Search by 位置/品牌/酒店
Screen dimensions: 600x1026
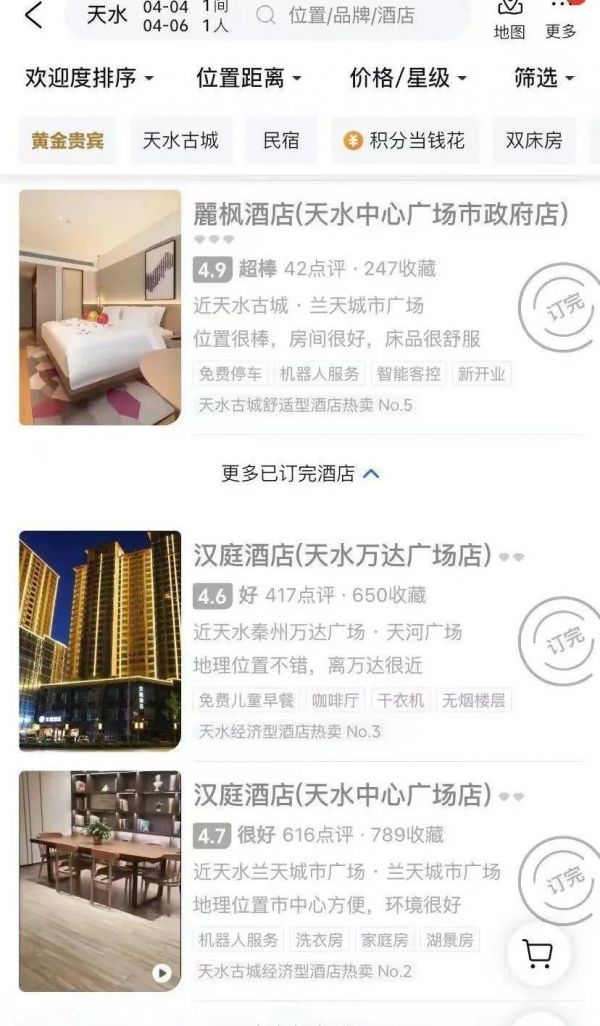pyautogui.click(x=350, y=16)
